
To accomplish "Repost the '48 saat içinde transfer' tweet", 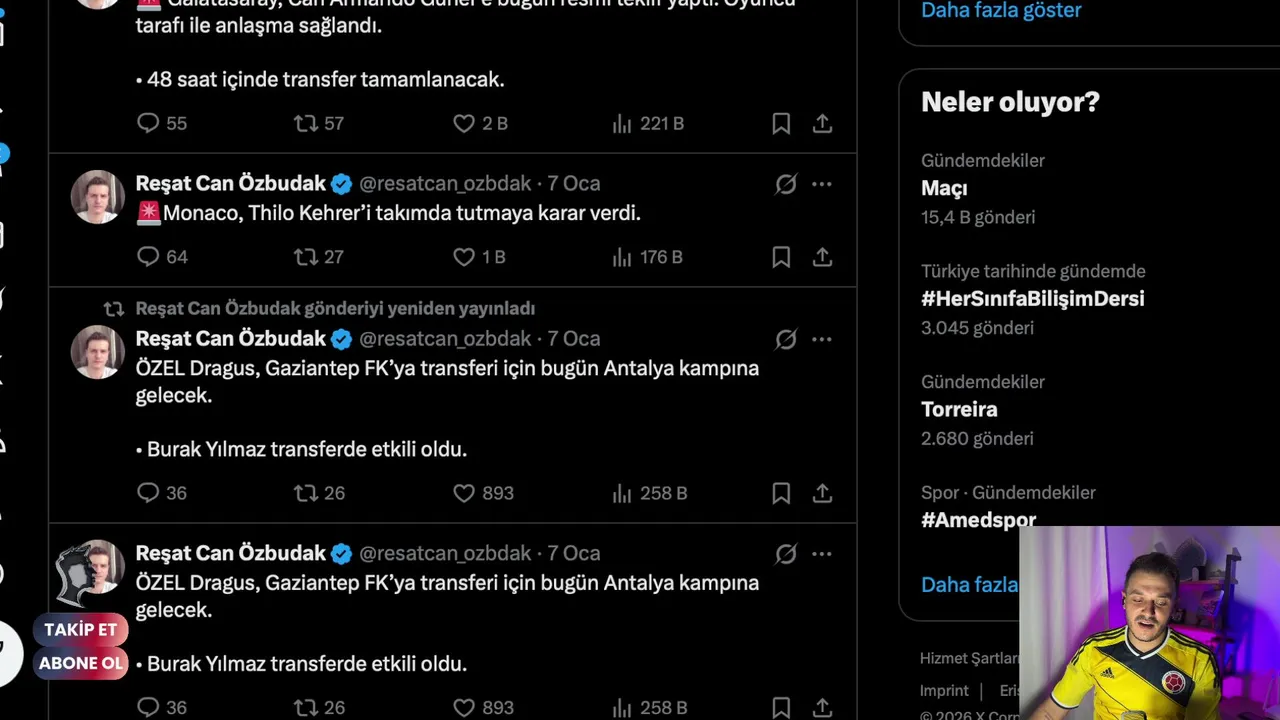I will click(x=305, y=123).
